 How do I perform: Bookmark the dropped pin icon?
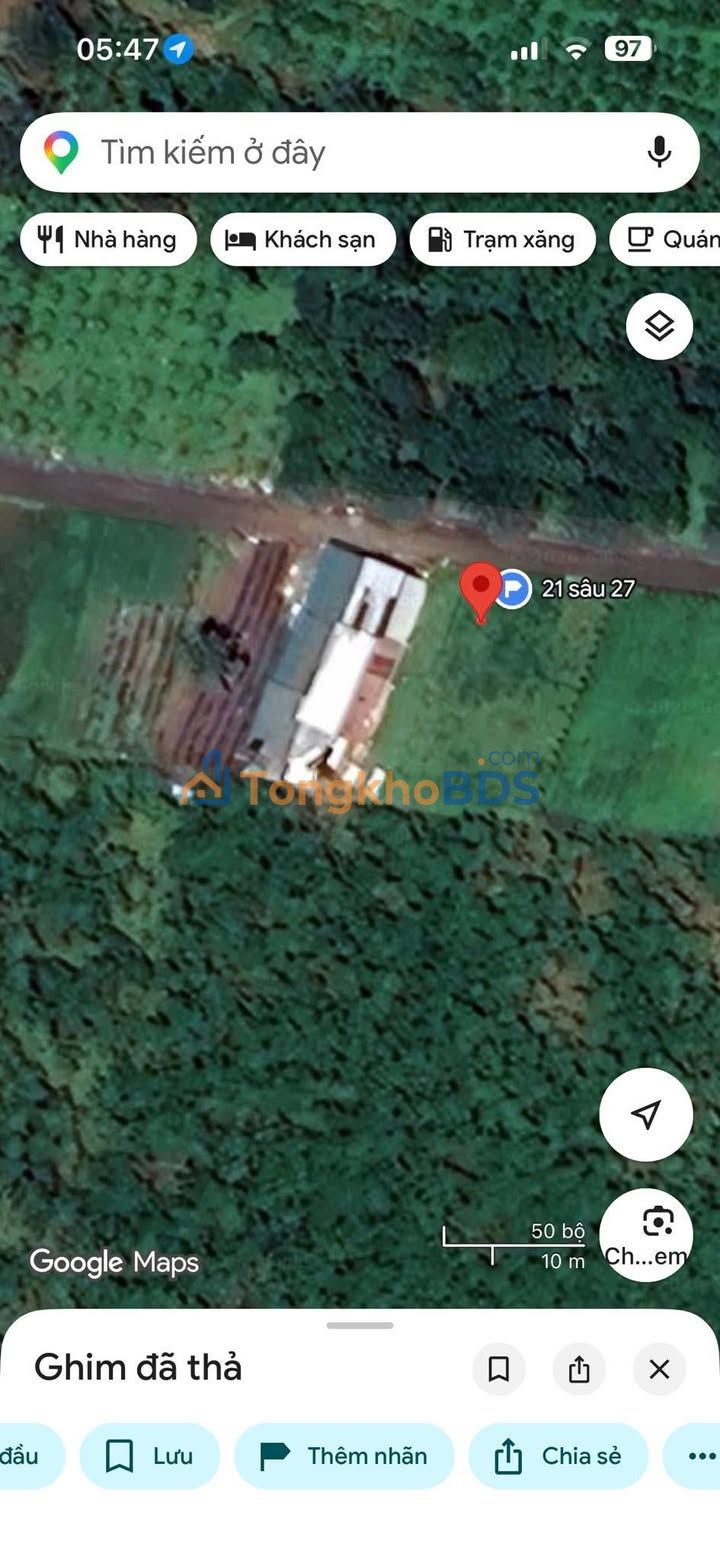coord(498,1369)
